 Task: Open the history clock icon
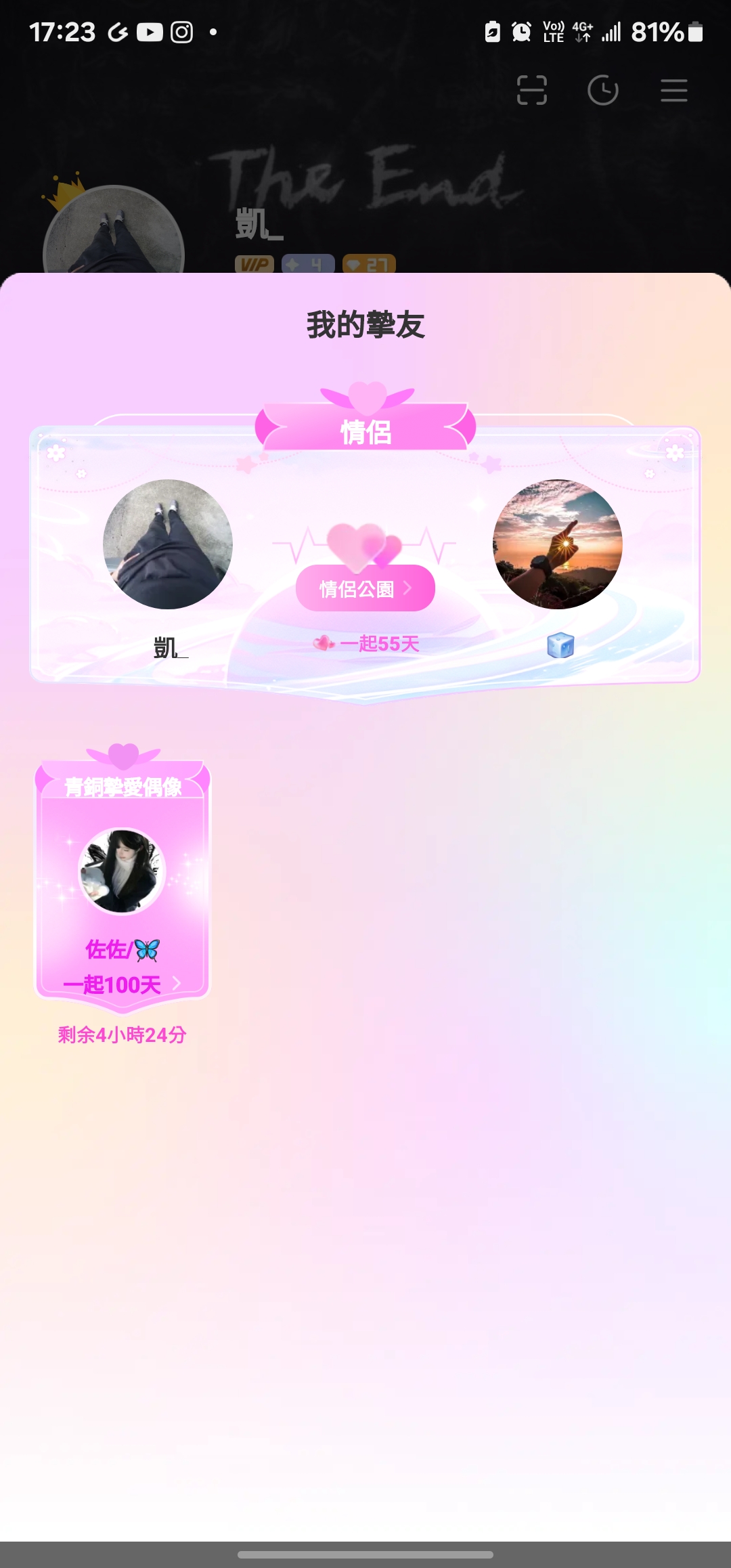click(x=603, y=90)
